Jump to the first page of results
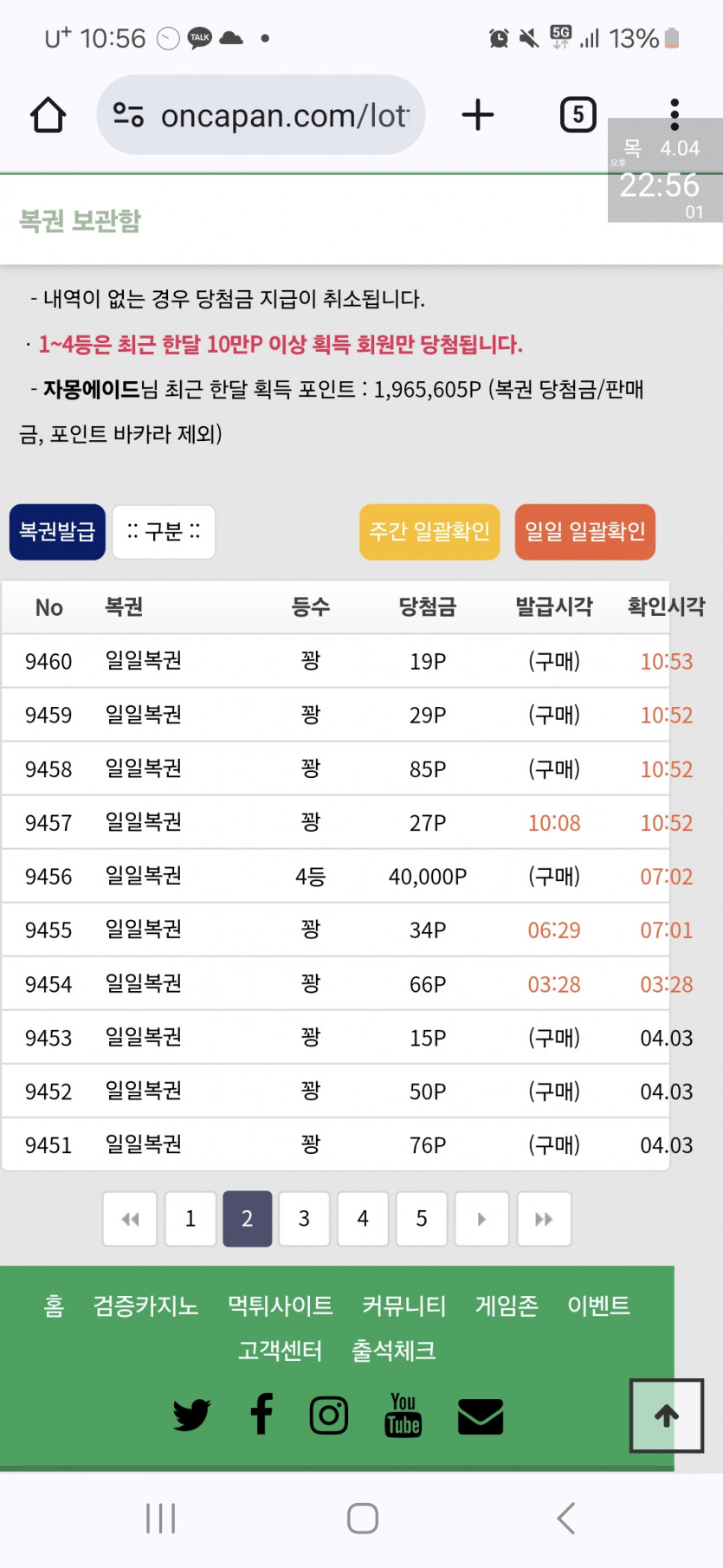This screenshot has width=723, height=1568. click(130, 1219)
